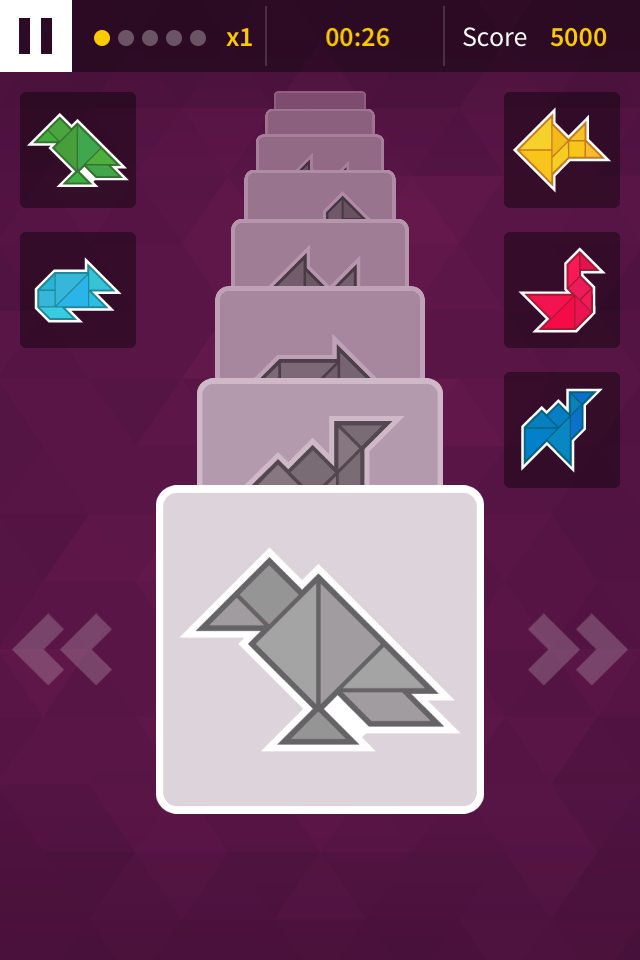
Task: Pick the yellow tangram figure
Action: (x=562, y=150)
